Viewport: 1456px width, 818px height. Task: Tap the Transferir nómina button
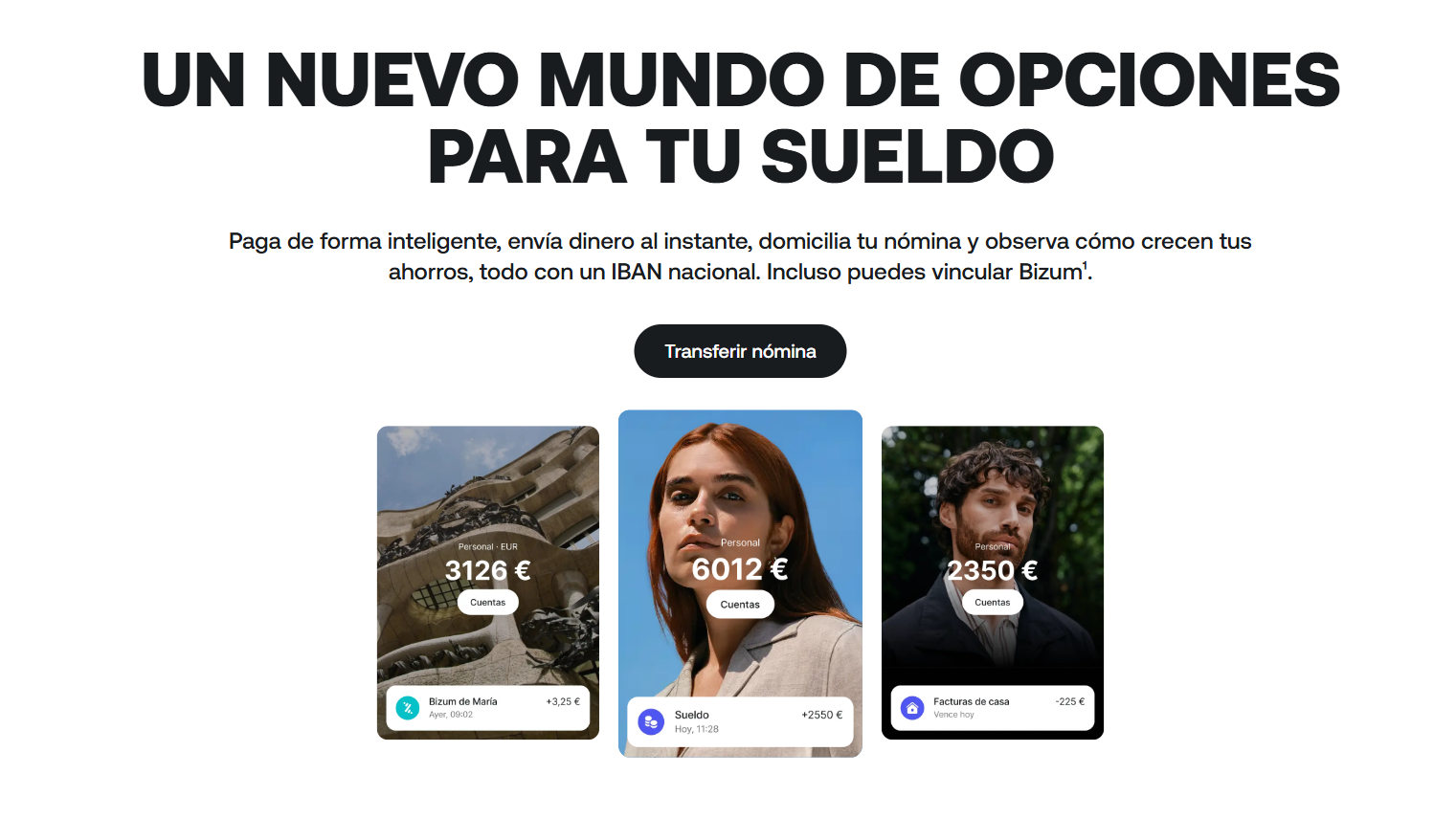point(740,351)
